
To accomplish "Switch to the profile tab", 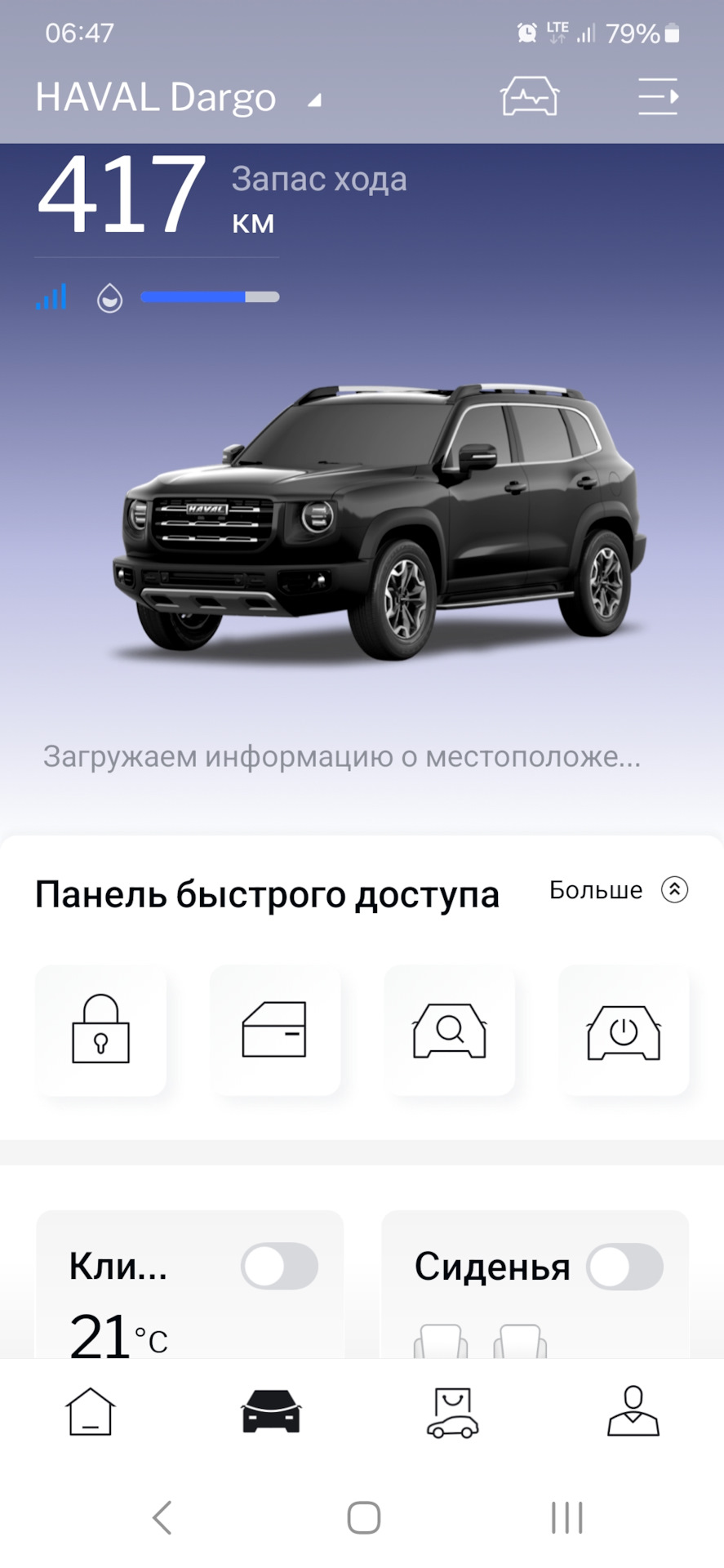I will pyautogui.click(x=633, y=1412).
